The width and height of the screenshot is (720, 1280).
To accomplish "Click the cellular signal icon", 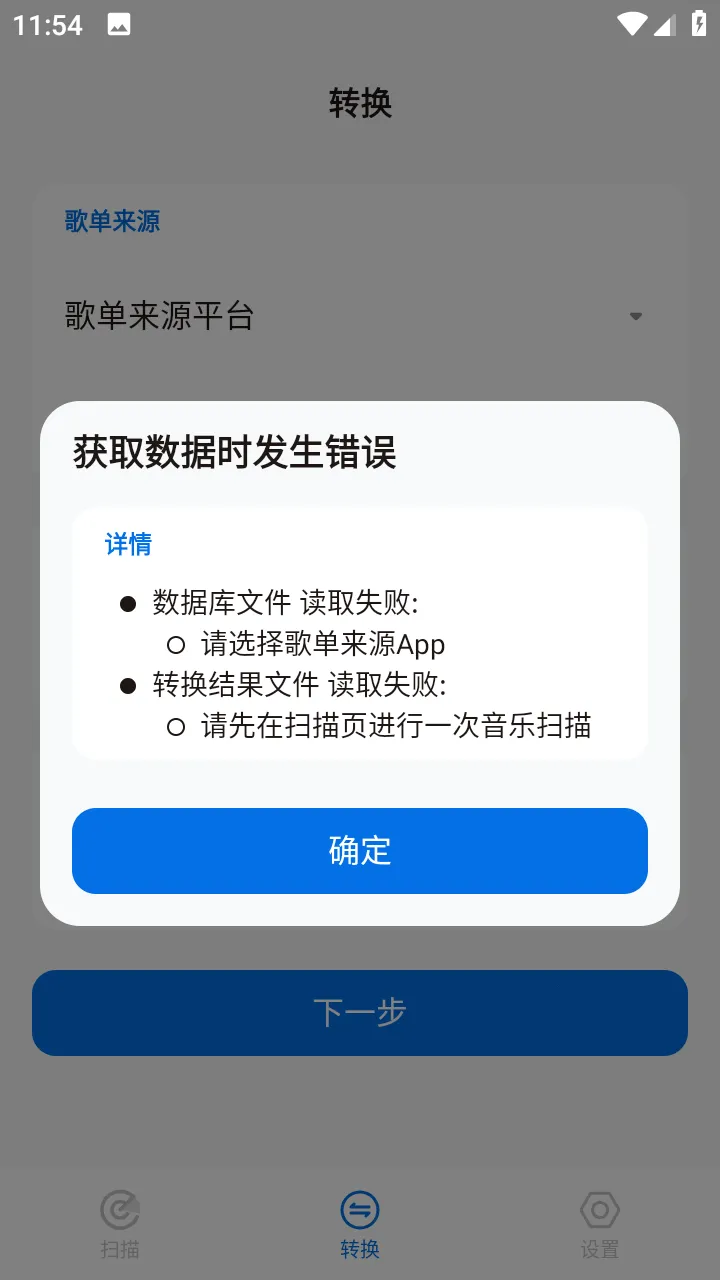I will coord(663,23).
